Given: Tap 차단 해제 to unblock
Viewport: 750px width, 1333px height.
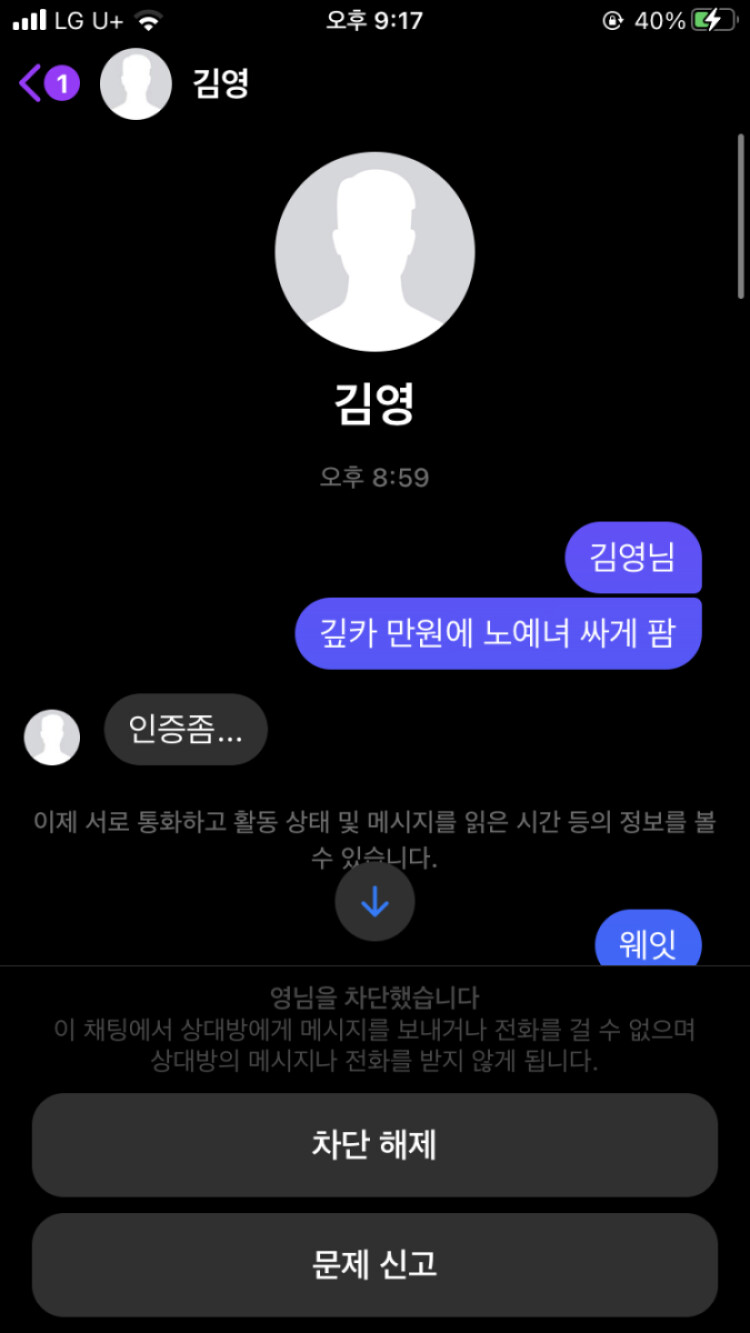Looking at the screenshot, I should [x=374, y=1145].
